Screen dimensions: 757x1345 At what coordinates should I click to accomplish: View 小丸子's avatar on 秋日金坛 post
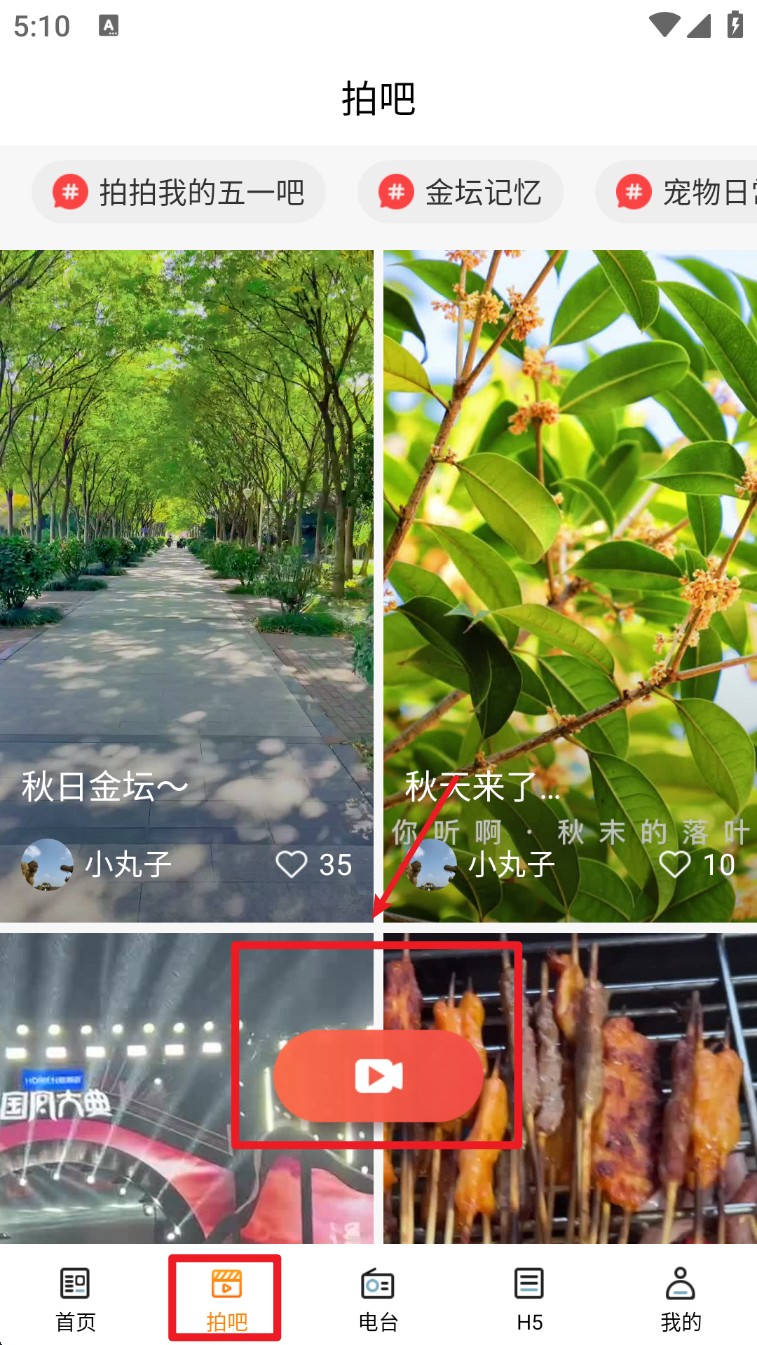pyautogui.click(x=47, y=864)
